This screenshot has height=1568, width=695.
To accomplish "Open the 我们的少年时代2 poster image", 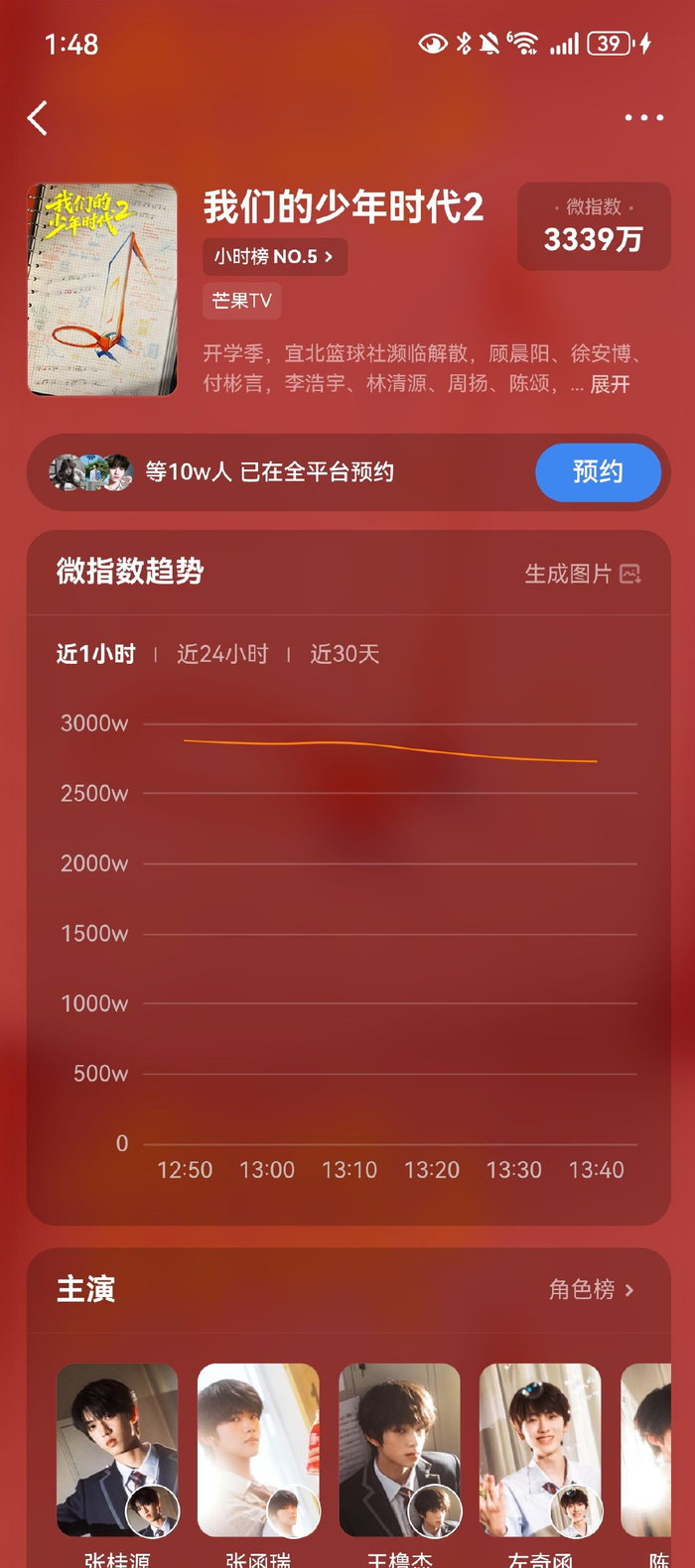I will (x=102, y=290).
